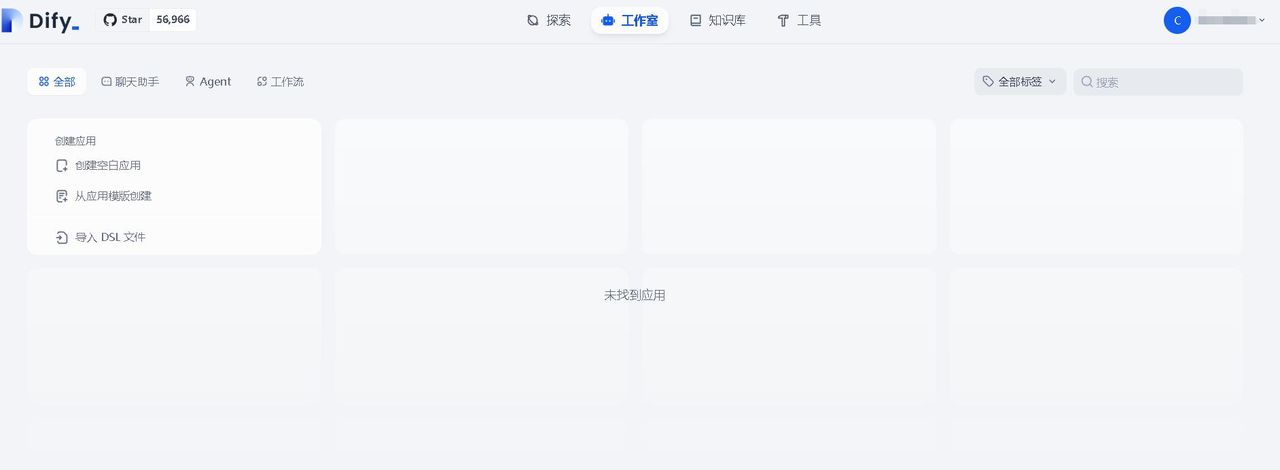Open the 知识库 section
Viewport: 1280px width, 470px height.
717,20
